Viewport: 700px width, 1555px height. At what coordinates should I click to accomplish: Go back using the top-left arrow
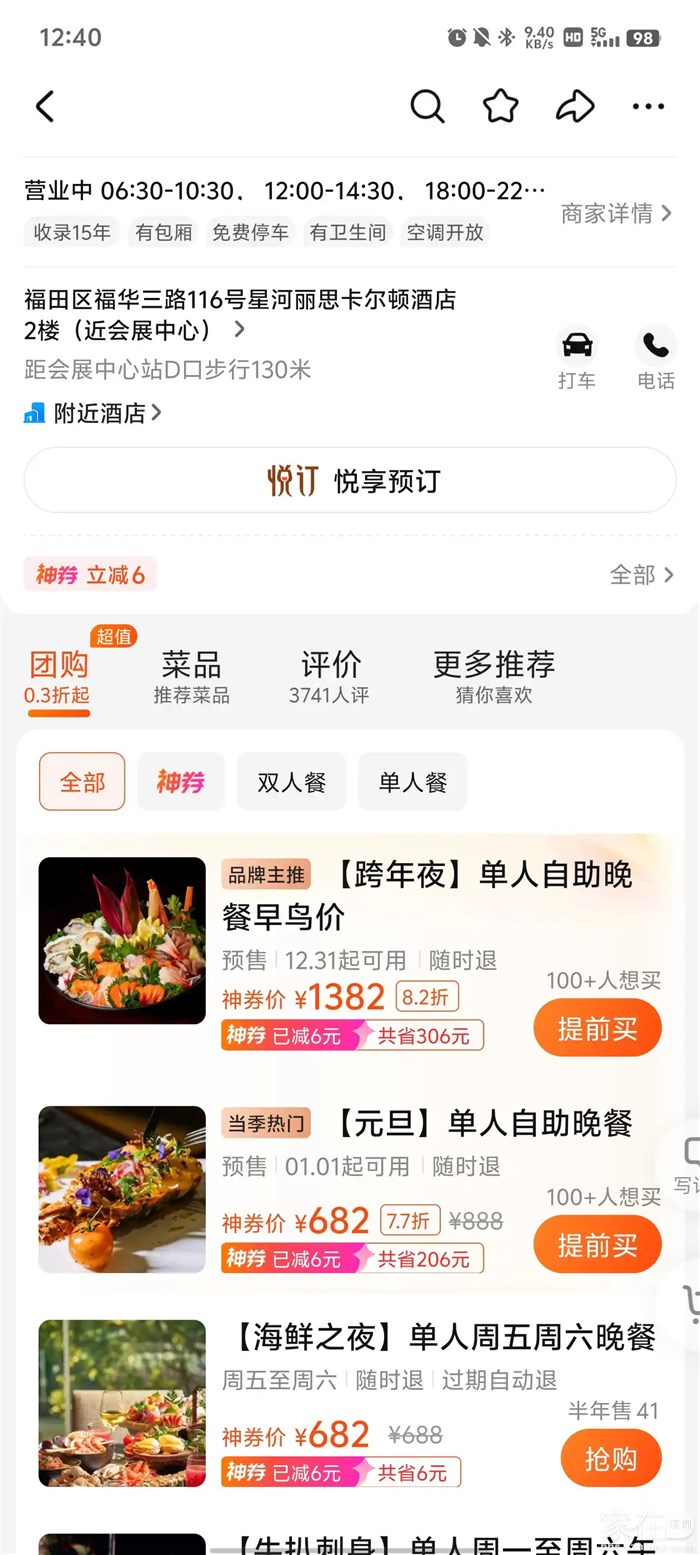point(45,106)
